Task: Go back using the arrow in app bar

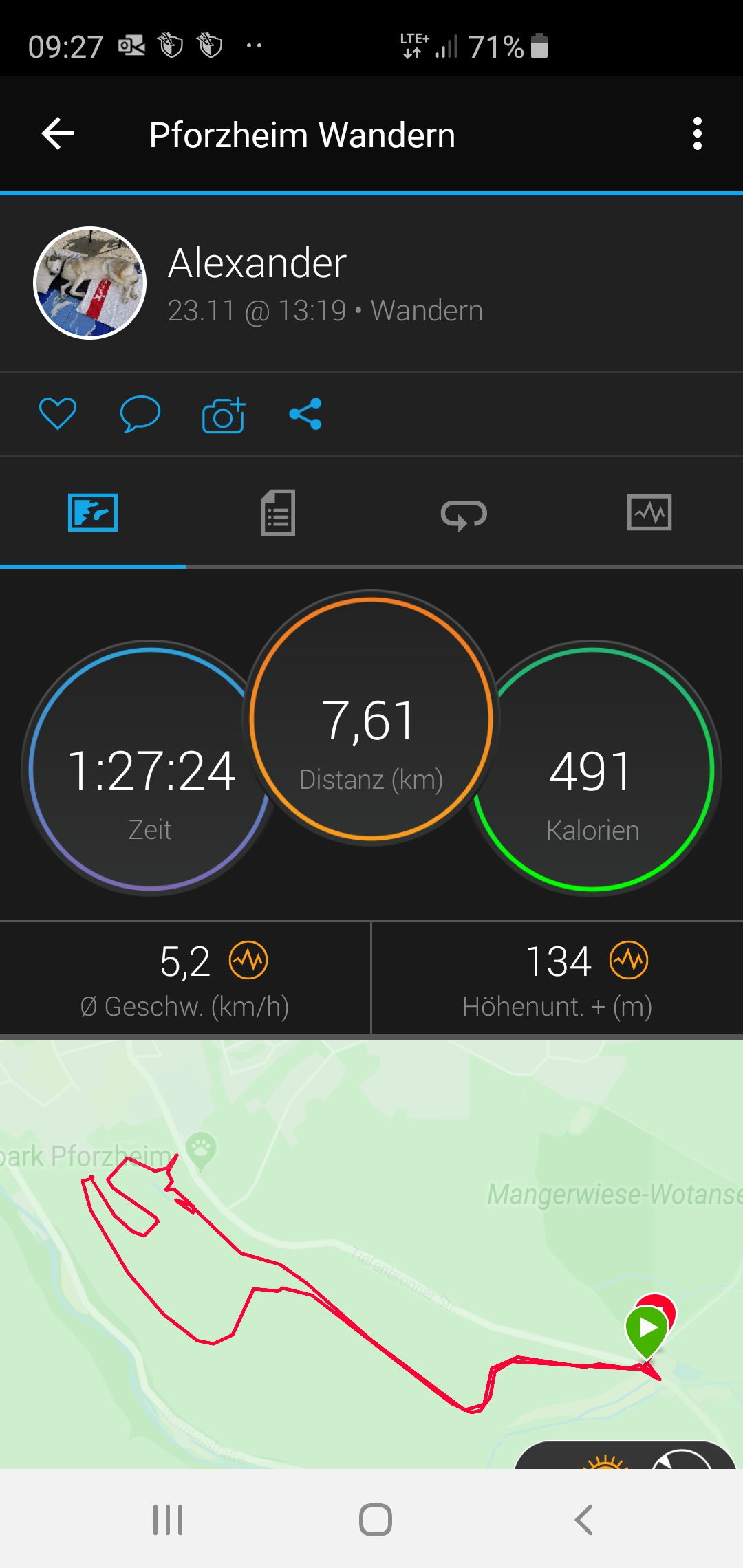Action: pos(58,134)
